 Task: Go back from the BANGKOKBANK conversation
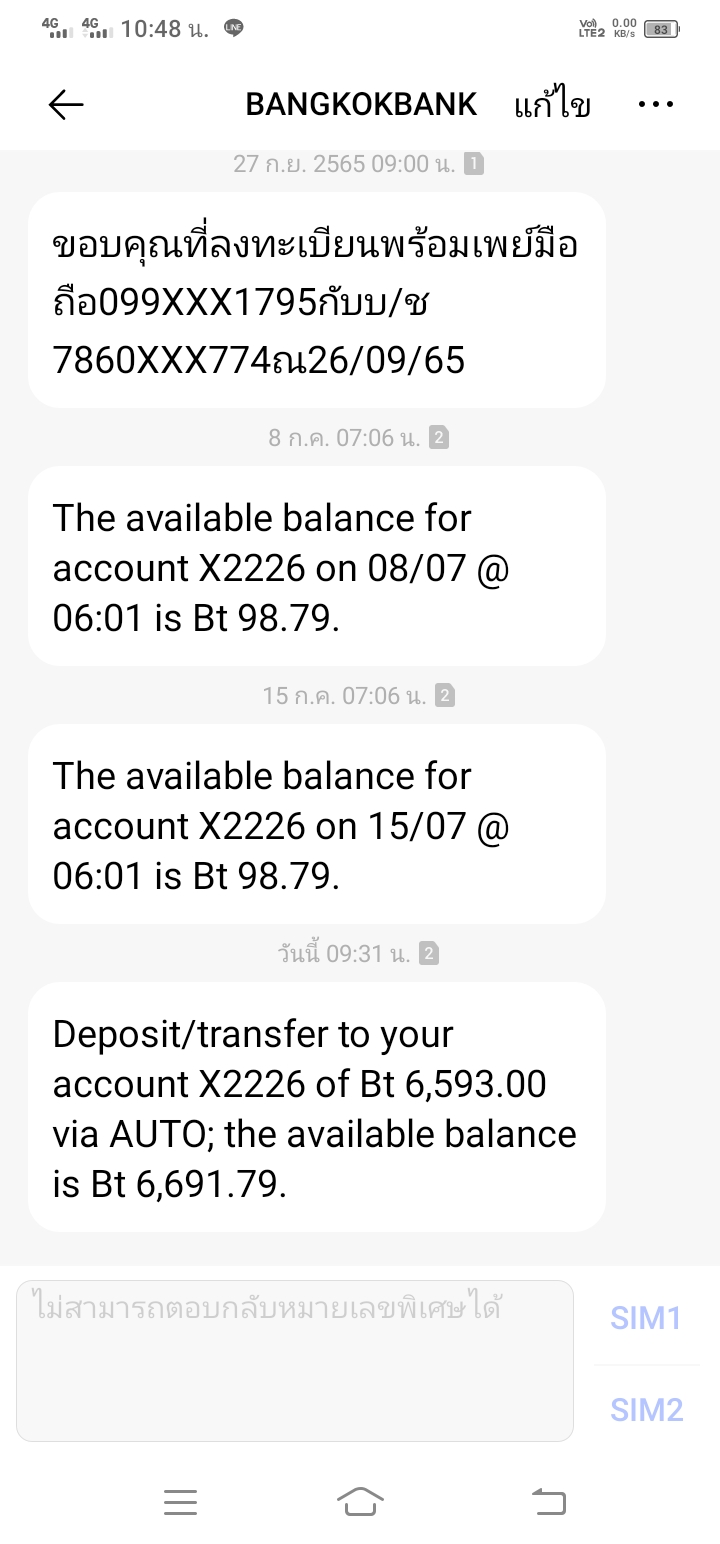click(x=66, y=104)
